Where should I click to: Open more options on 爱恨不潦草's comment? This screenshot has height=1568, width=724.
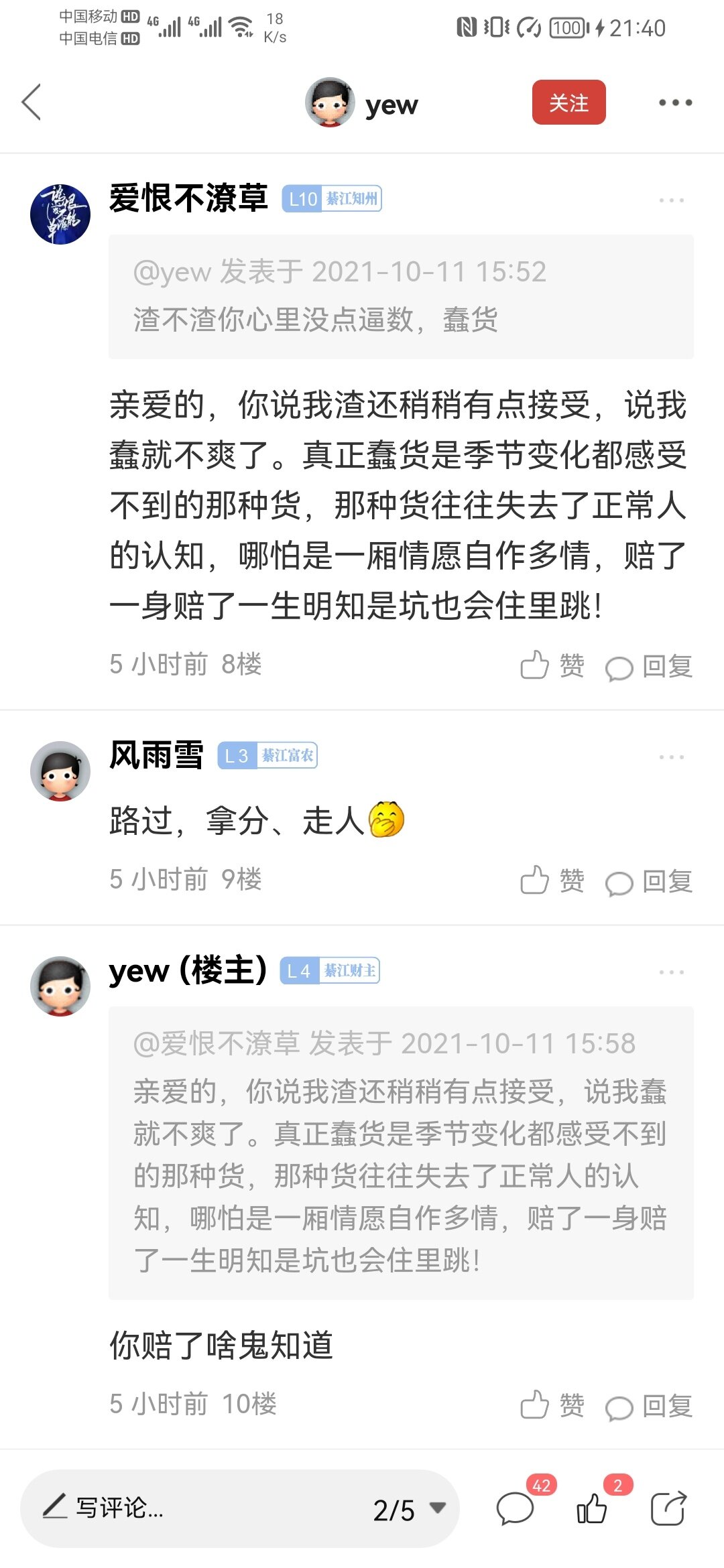[671, 200]
